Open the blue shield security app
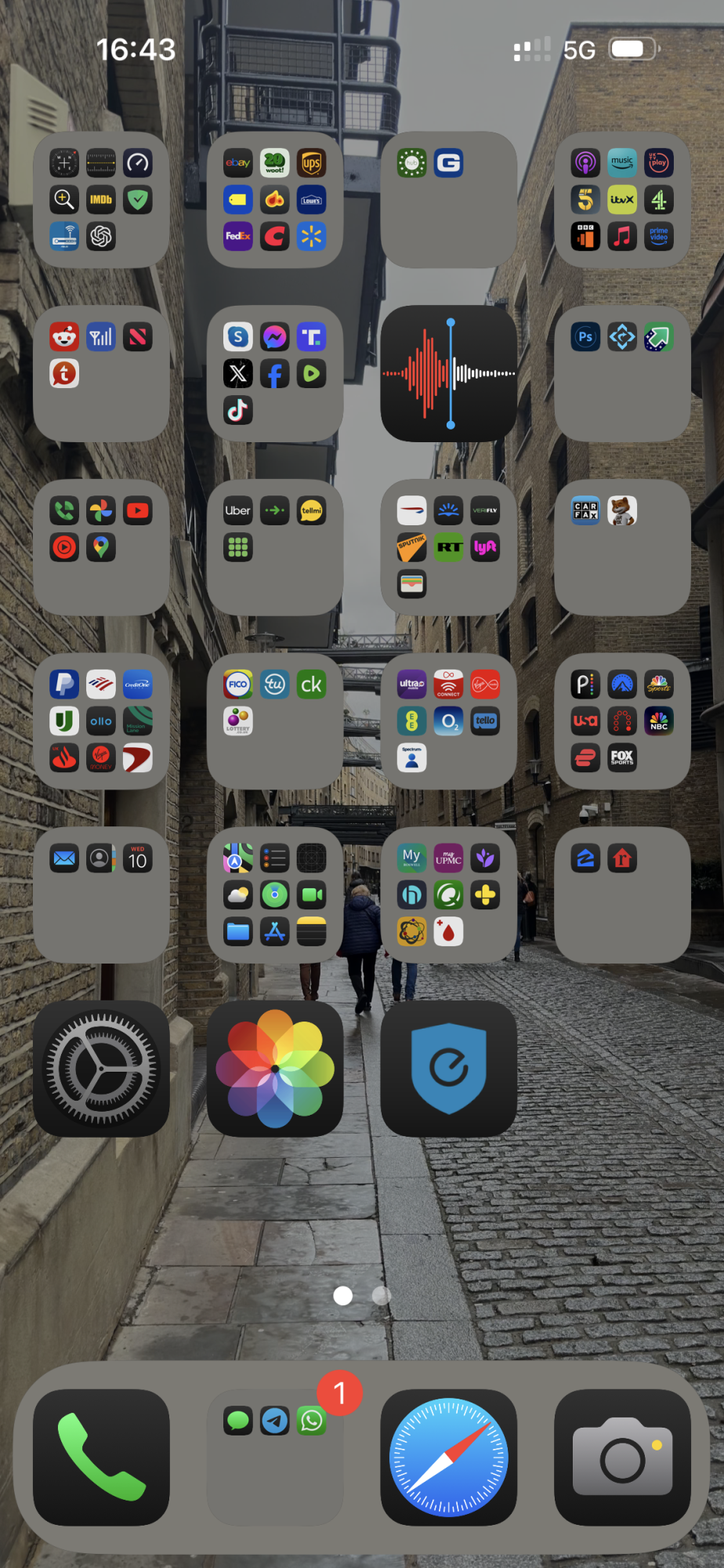This screenshot has width=724, height=1568. (449, 1068)
